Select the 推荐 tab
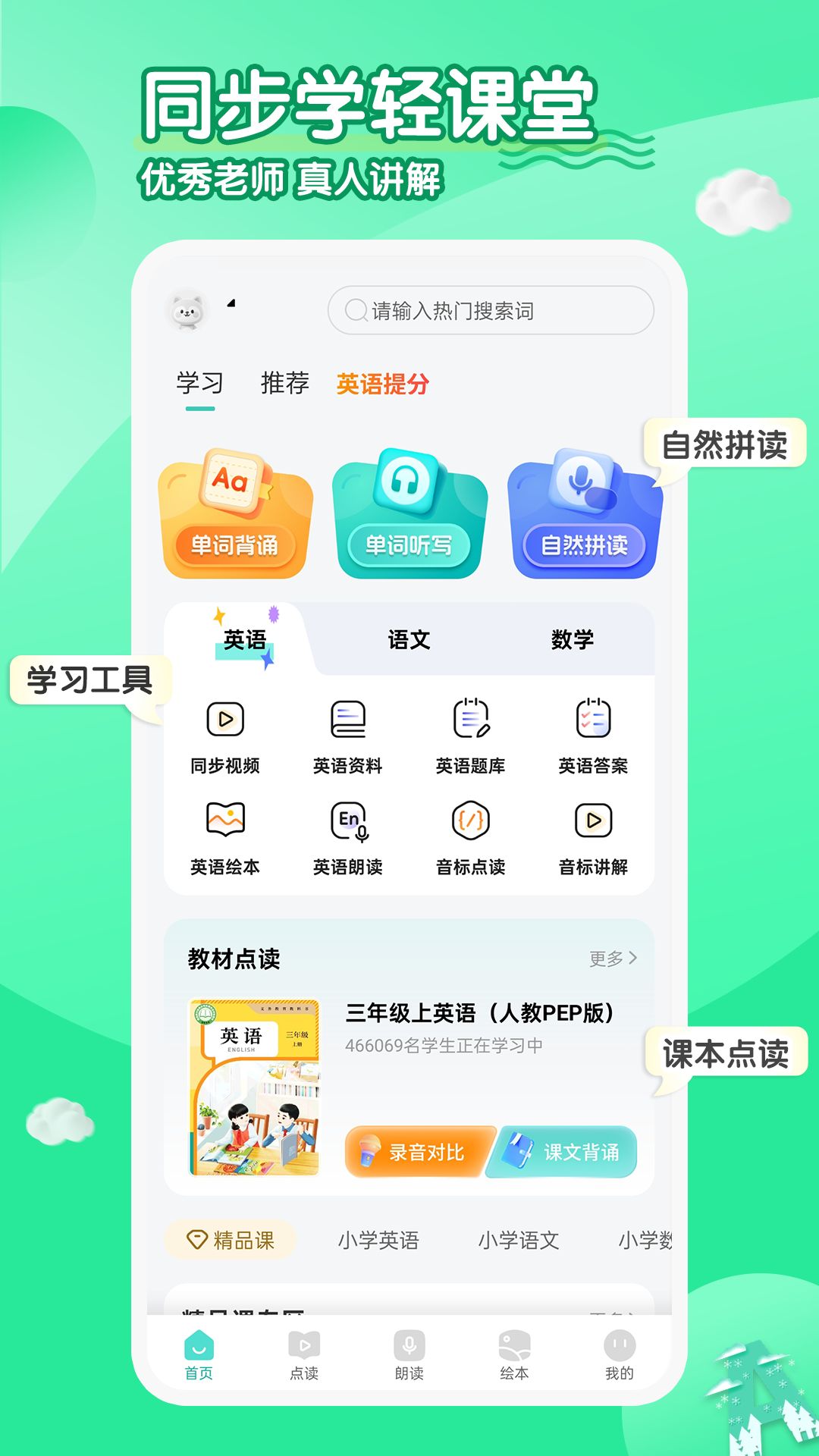 click(x=284, y=383)
